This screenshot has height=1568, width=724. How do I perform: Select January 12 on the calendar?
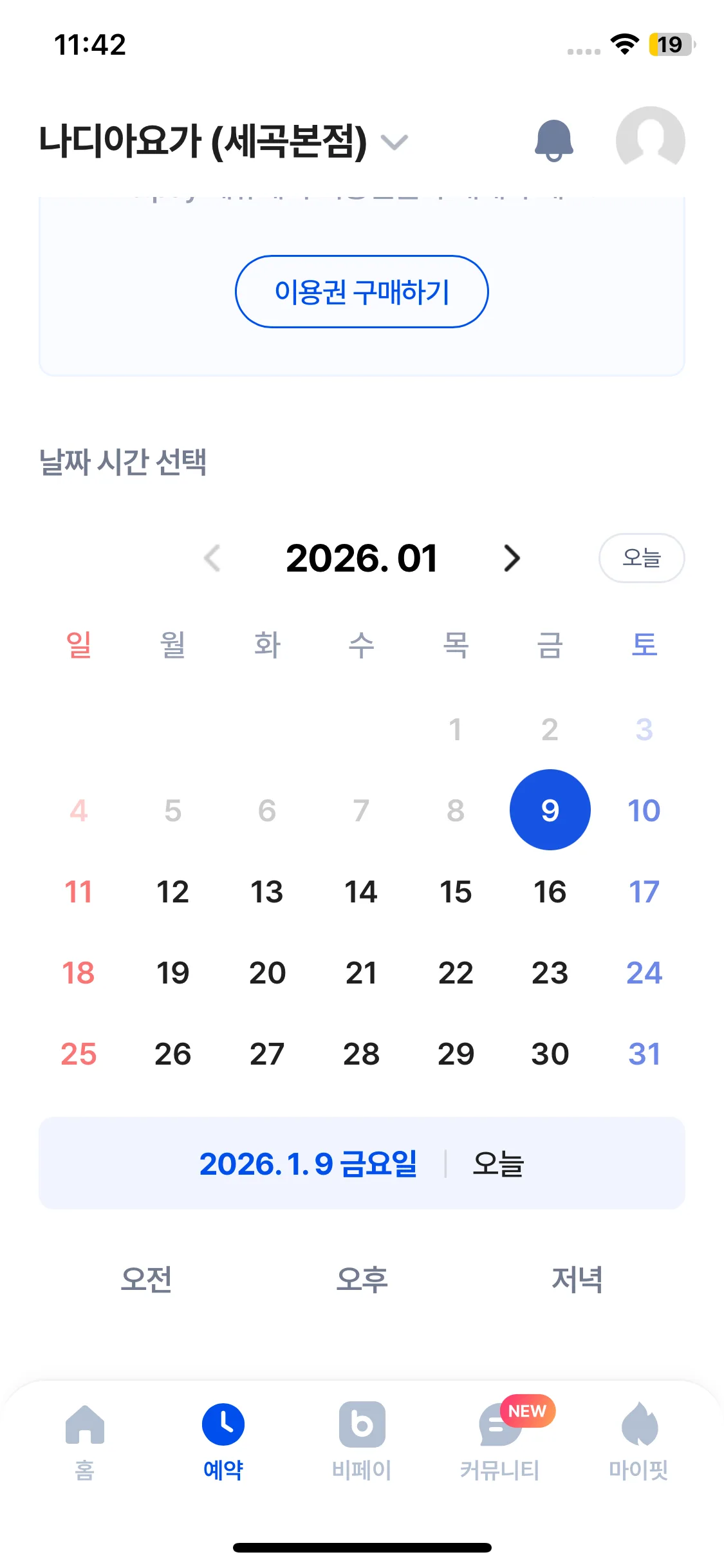[x=172, y=891]
